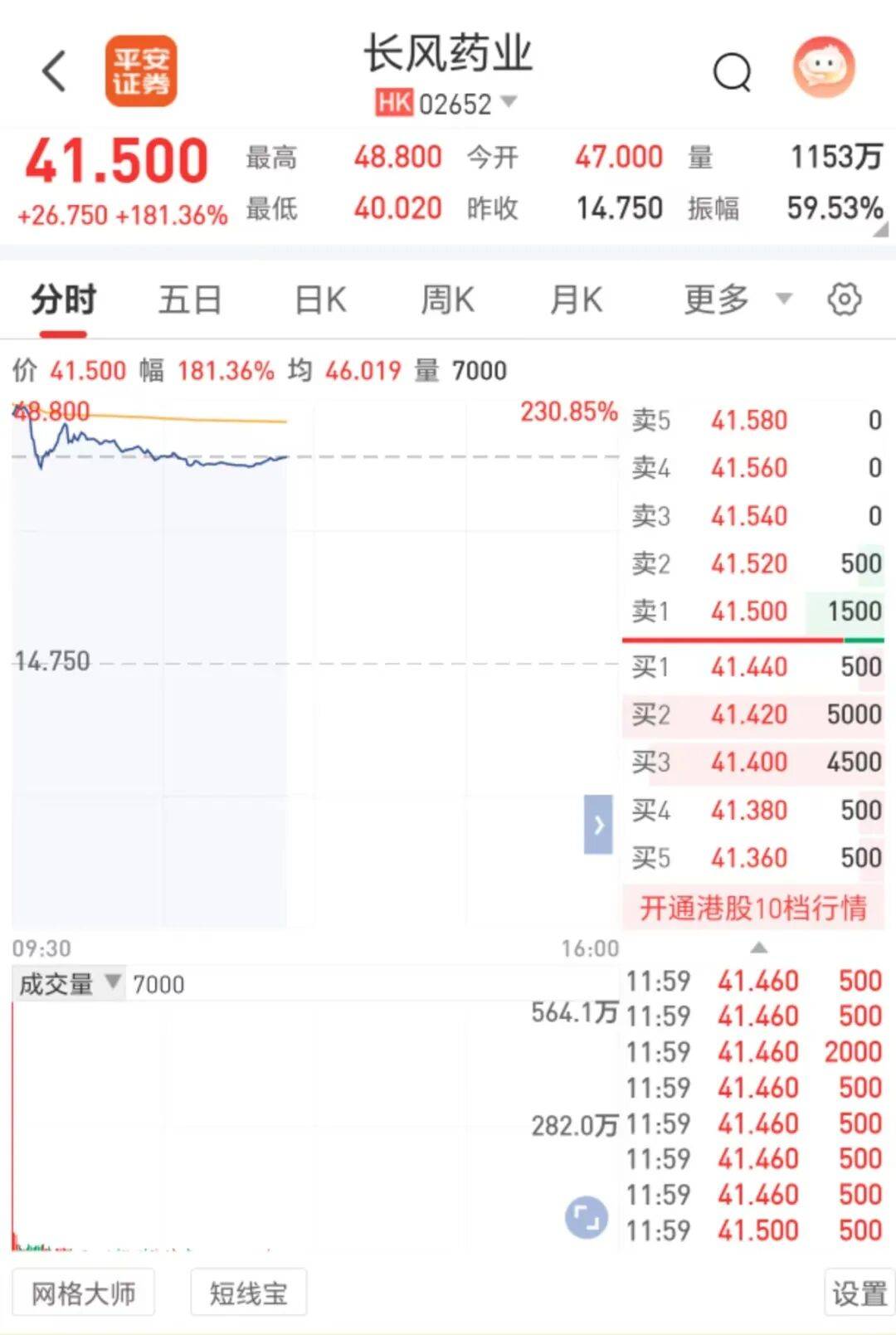Image resolution: width=896 pixels, height=1335 pixels.
Task: Open chart settings gear icon
Action: coord(845,300)
